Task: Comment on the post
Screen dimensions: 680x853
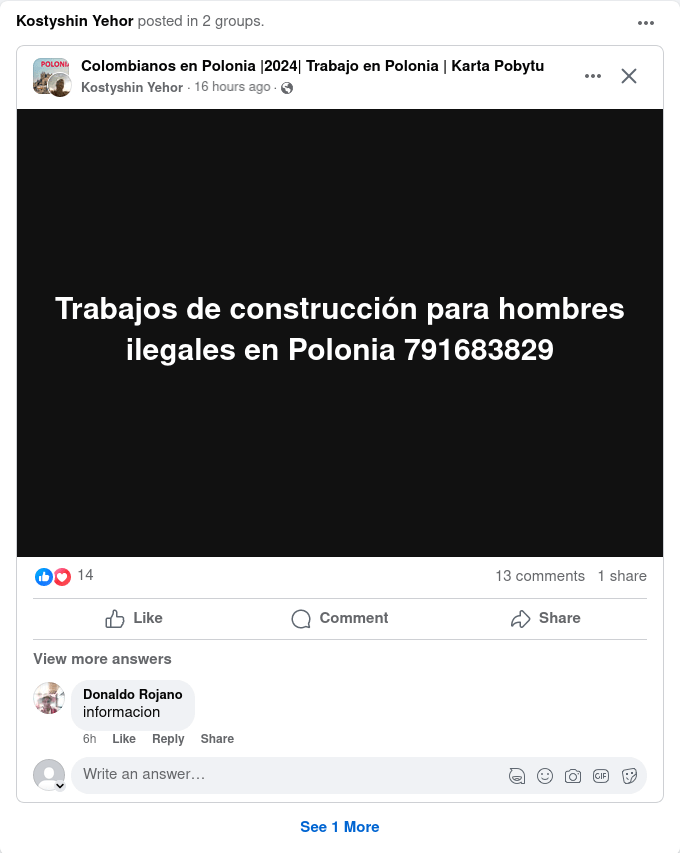Action: pyautogui.click(x=340, y=618)
